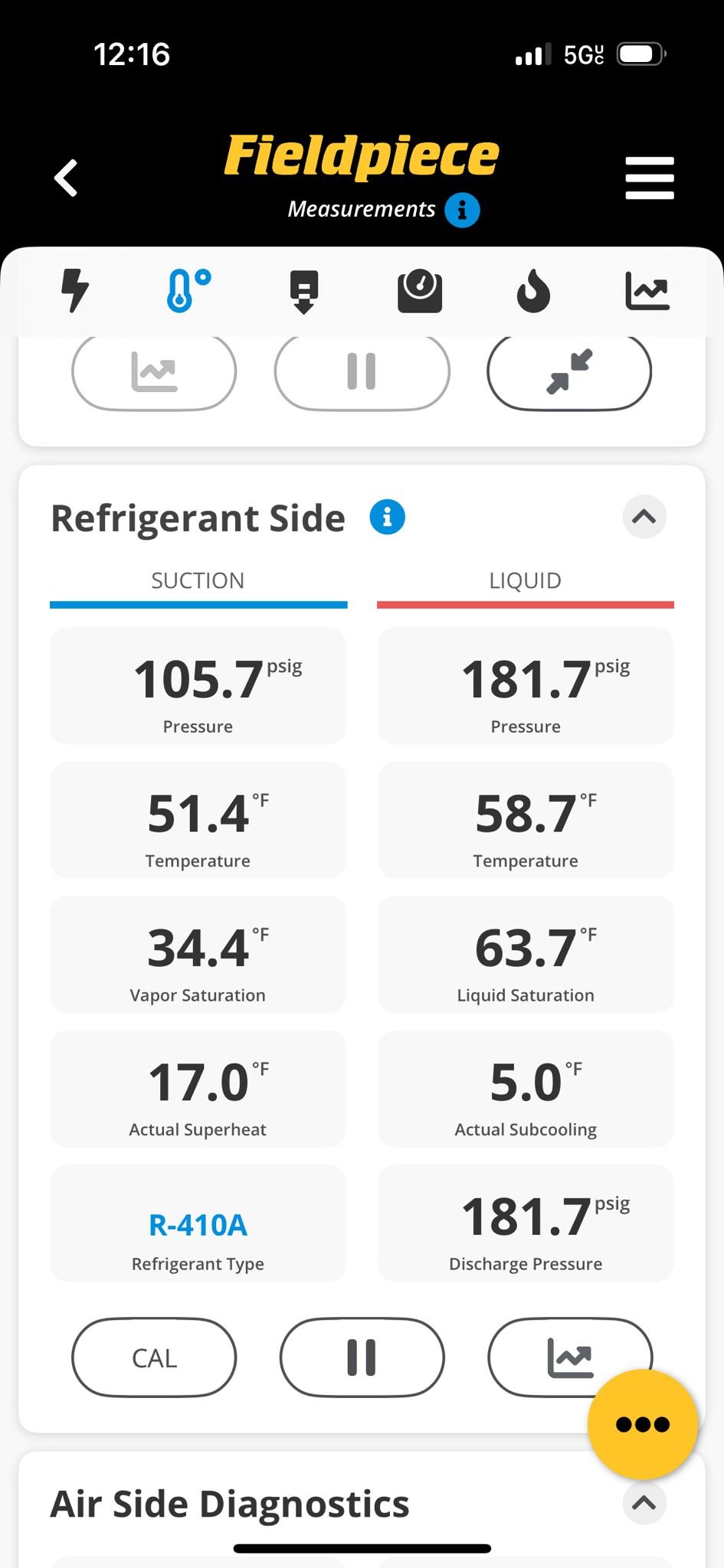
Task: Open the yellow three-dot floating button
Action: (642, 1424)
